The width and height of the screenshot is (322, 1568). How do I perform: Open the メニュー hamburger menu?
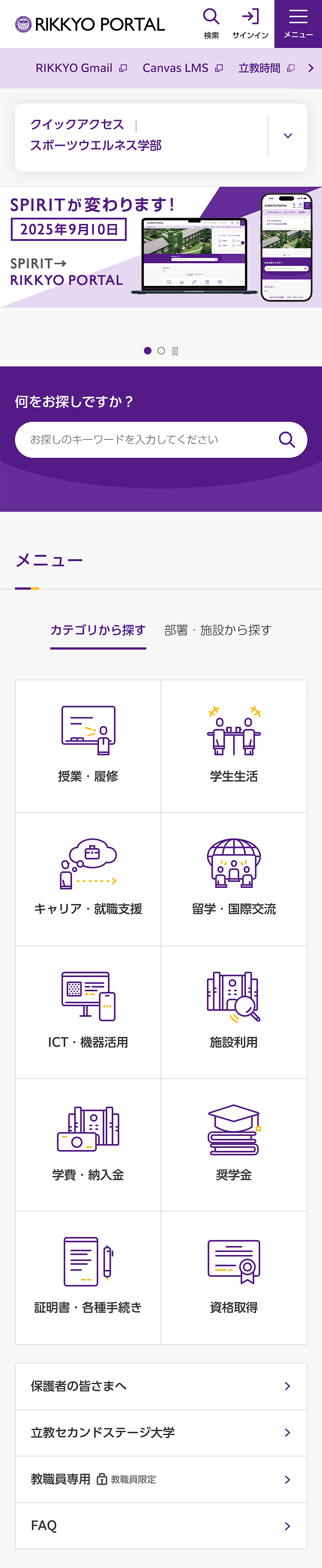(298, 24)
